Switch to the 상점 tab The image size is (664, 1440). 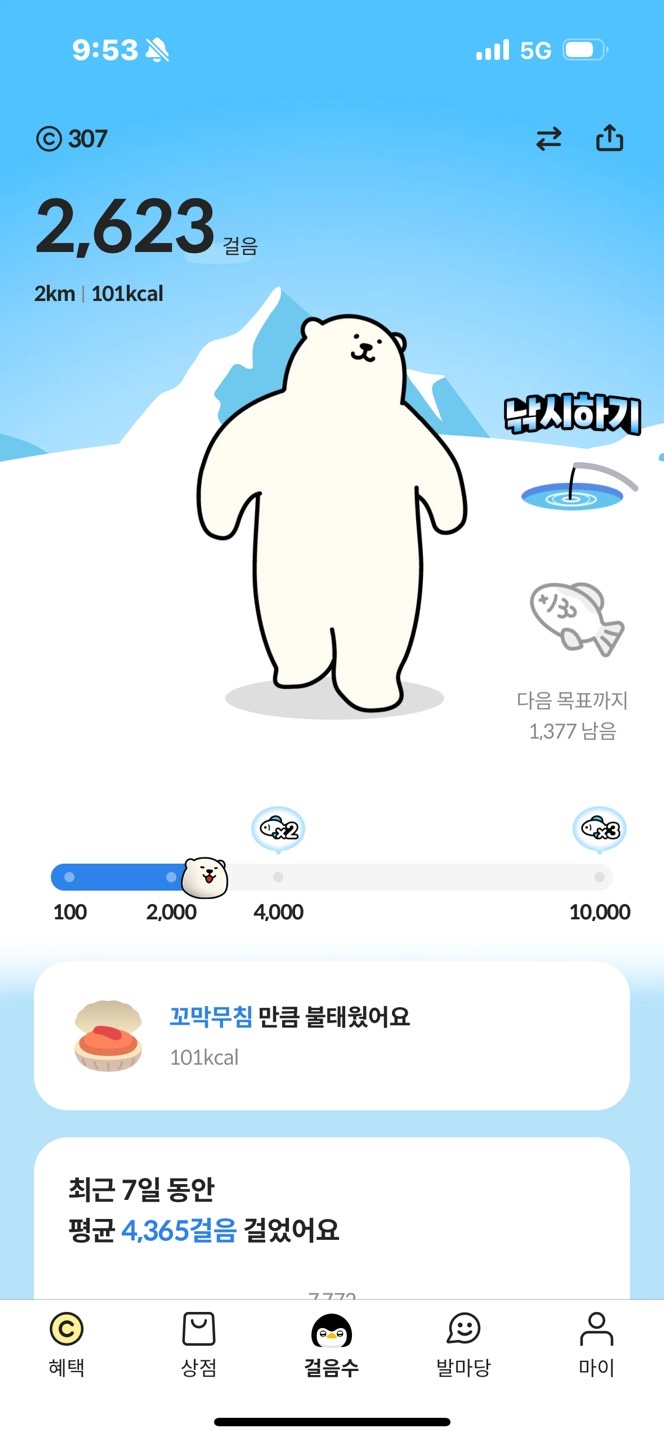coord(199,1345)
